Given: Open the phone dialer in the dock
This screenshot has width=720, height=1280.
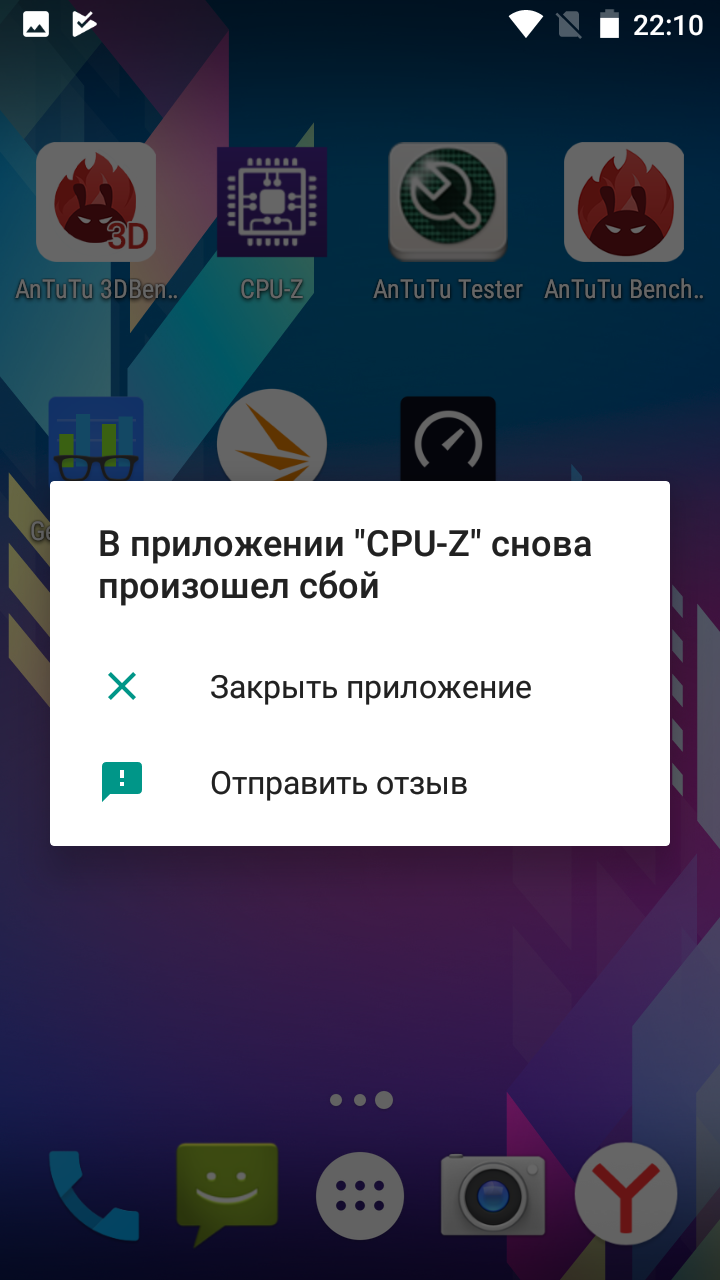Looking at the screenshot, I should (96, 1195).
